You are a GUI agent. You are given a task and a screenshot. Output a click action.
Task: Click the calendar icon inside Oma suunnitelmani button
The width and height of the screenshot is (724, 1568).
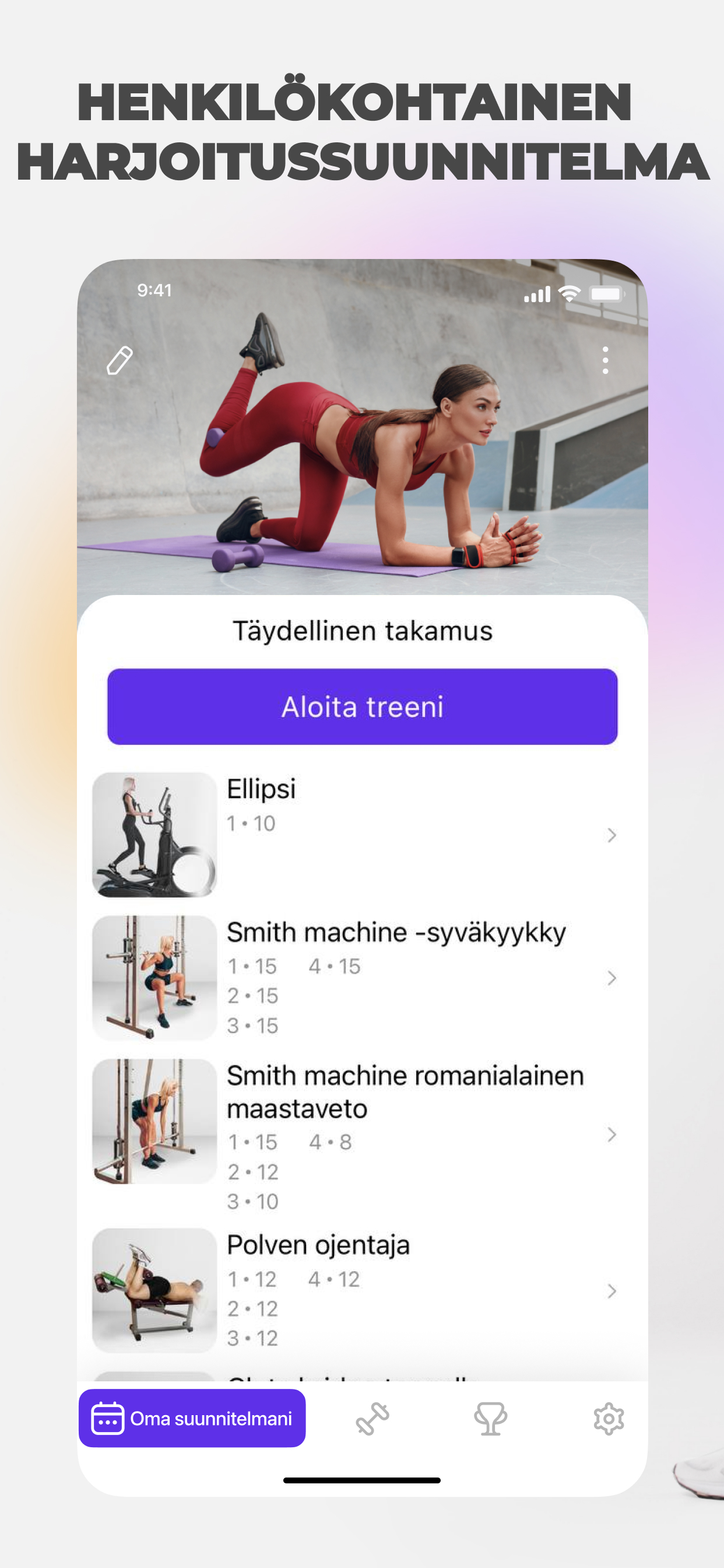pyautogui.click(x=107, y=1418)
